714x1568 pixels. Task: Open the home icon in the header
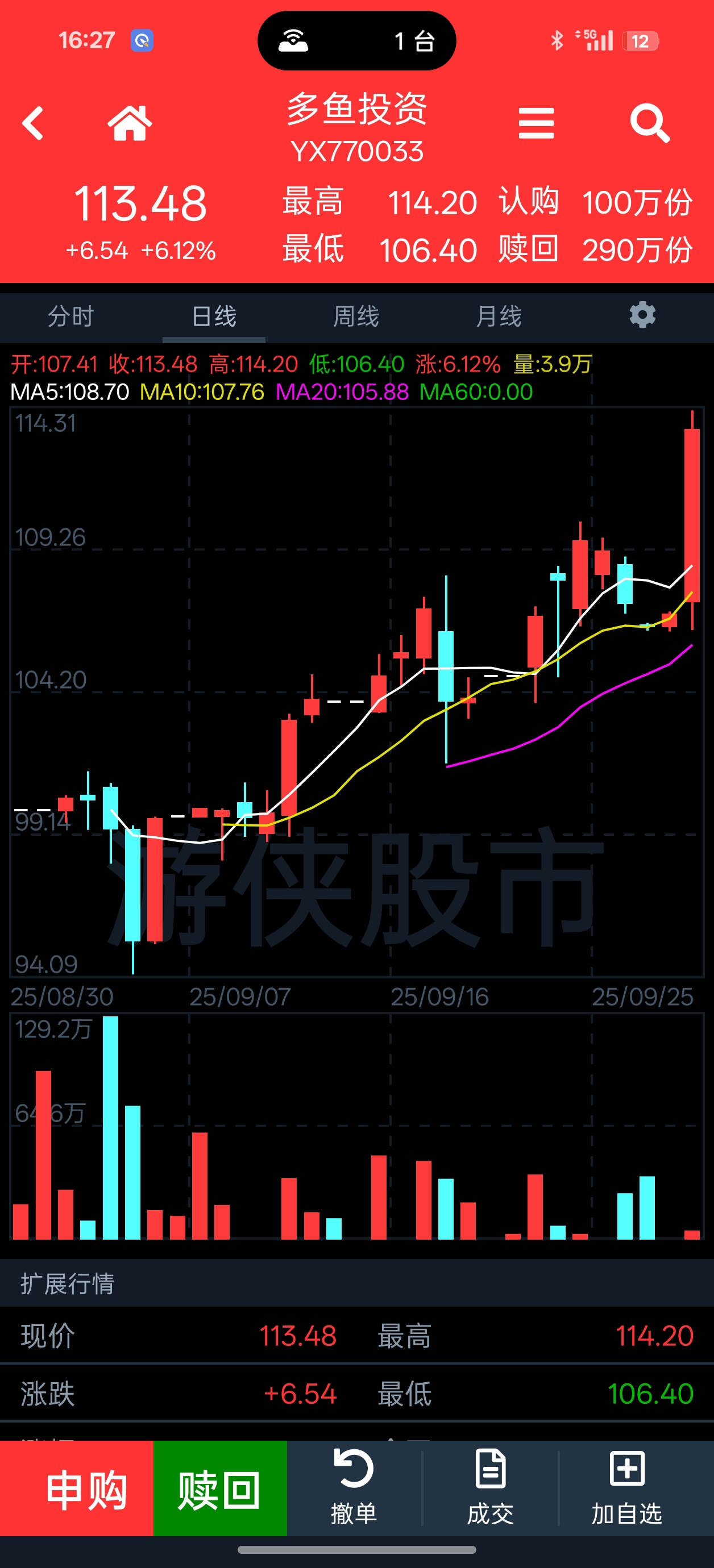(x=130, y=123)
